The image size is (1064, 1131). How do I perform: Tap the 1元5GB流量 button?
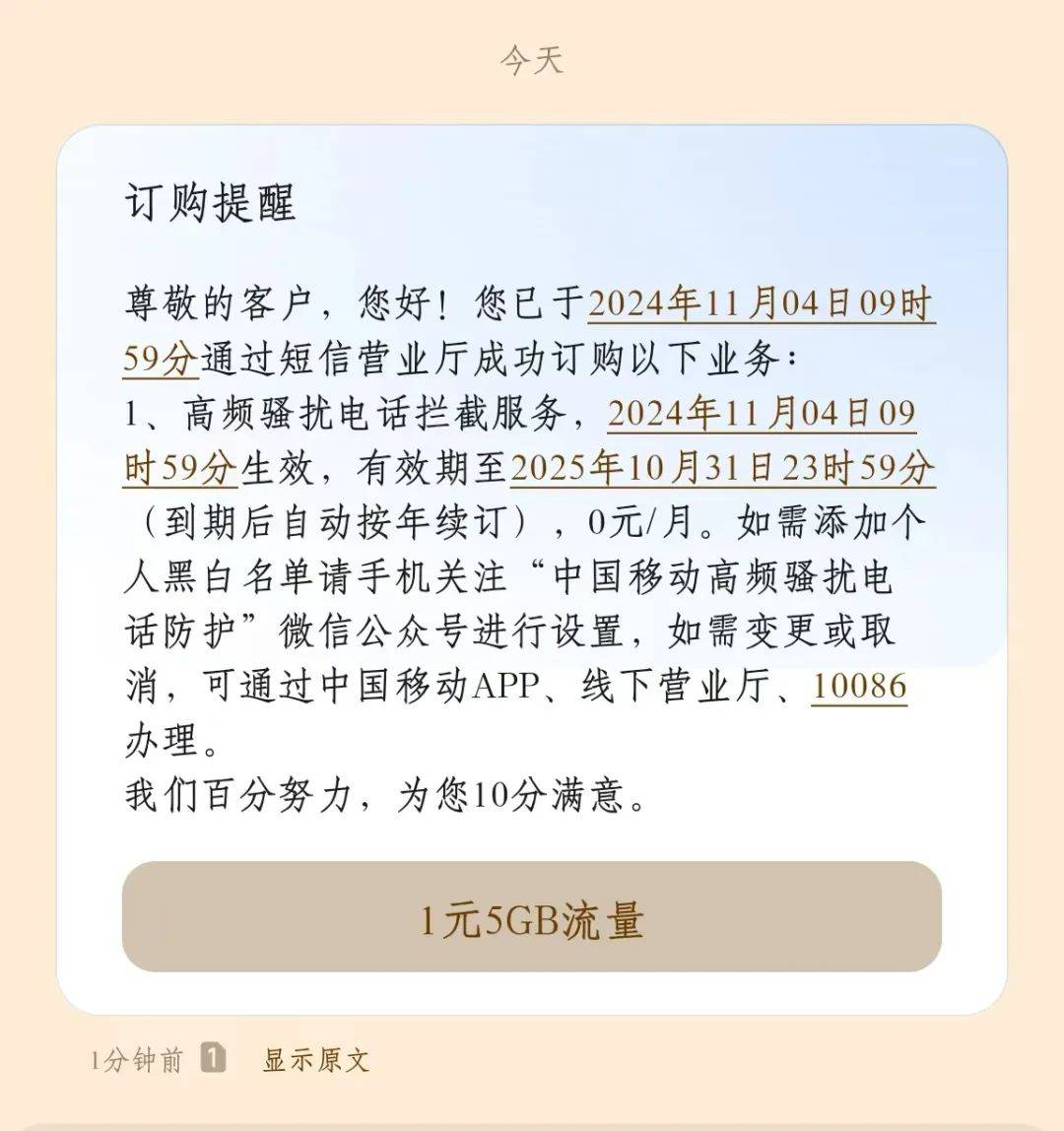click(x=532, y=918)
